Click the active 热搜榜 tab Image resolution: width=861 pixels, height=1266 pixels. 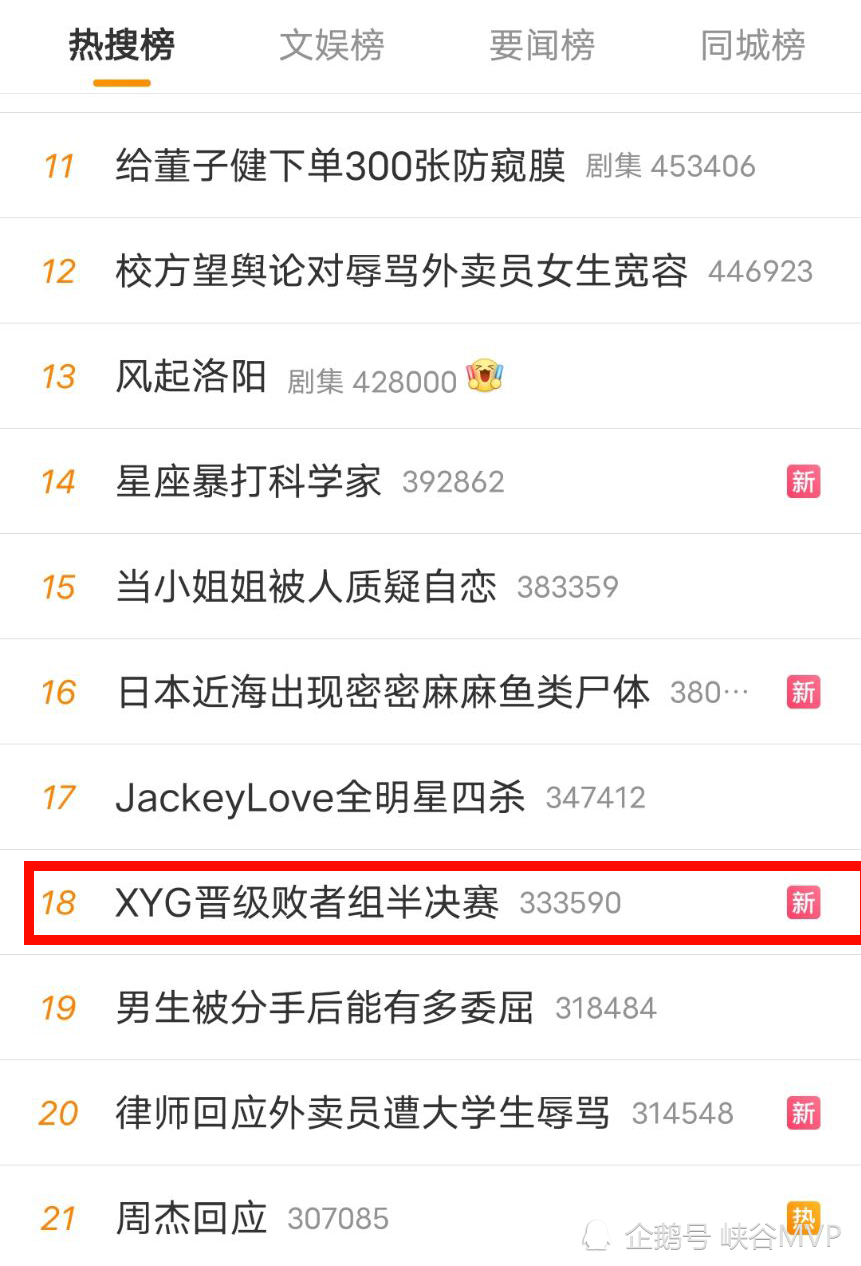pyautogui.click(x=121, y=44)
